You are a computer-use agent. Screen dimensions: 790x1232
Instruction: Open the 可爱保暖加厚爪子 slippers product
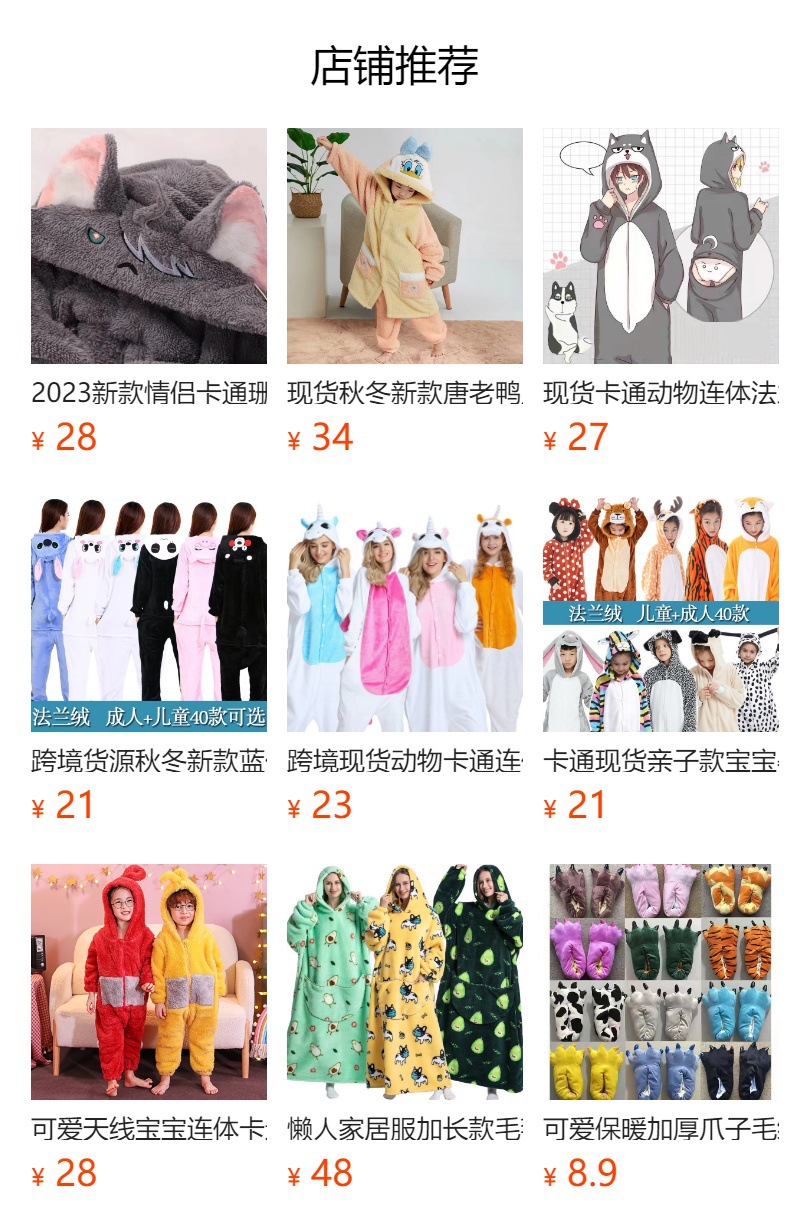(x=660, y=982)
